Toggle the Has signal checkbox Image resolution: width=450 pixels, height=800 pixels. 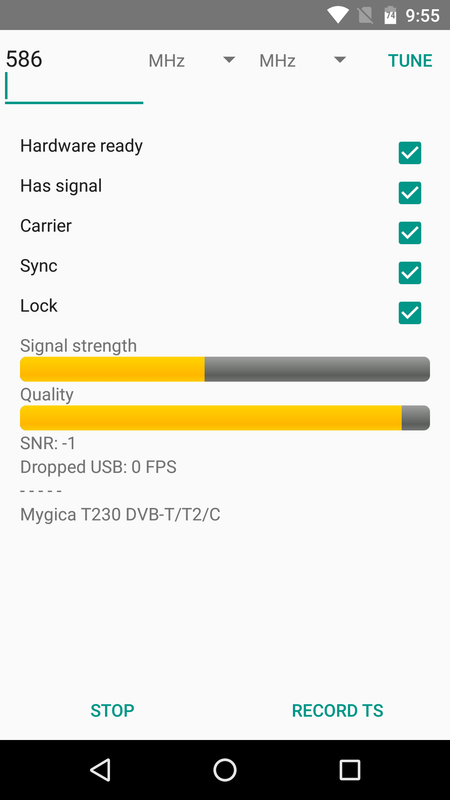[x=410, y=193]
